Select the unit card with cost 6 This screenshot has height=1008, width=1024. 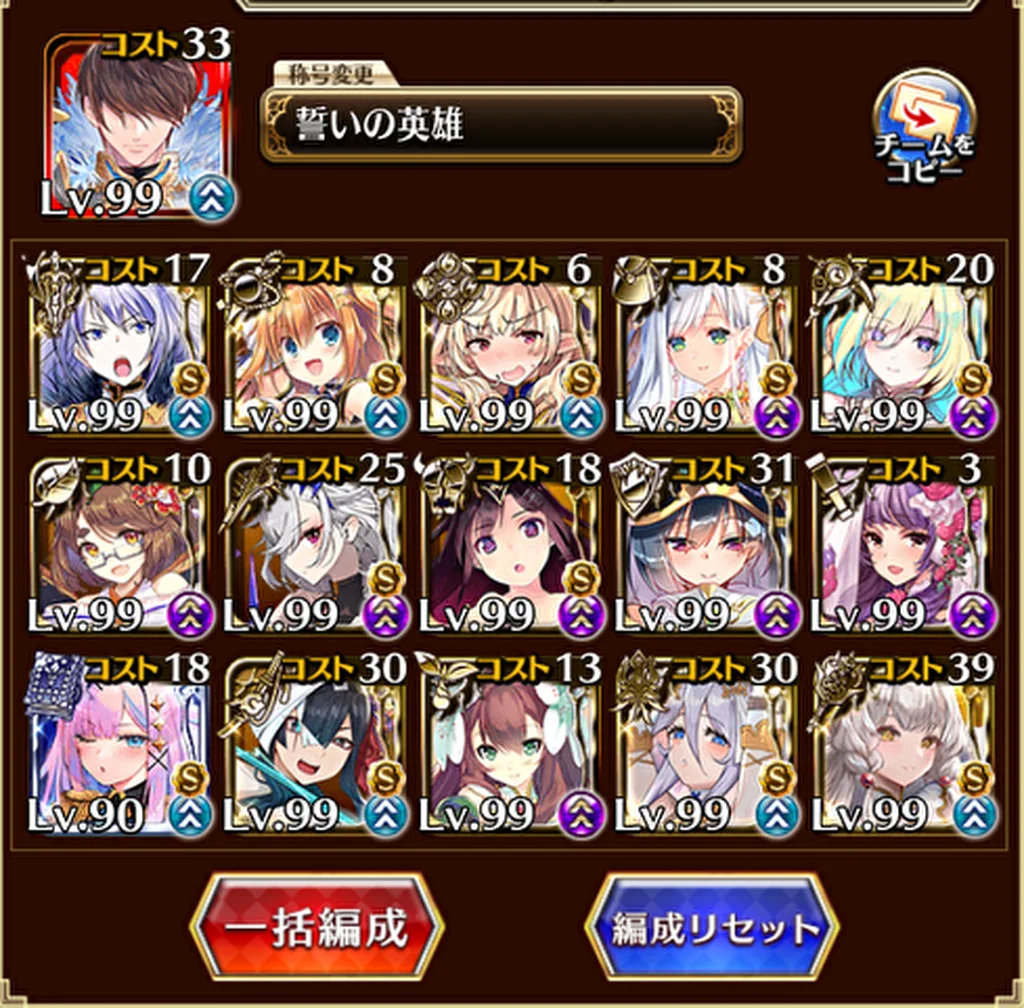[x=511, y=347]
